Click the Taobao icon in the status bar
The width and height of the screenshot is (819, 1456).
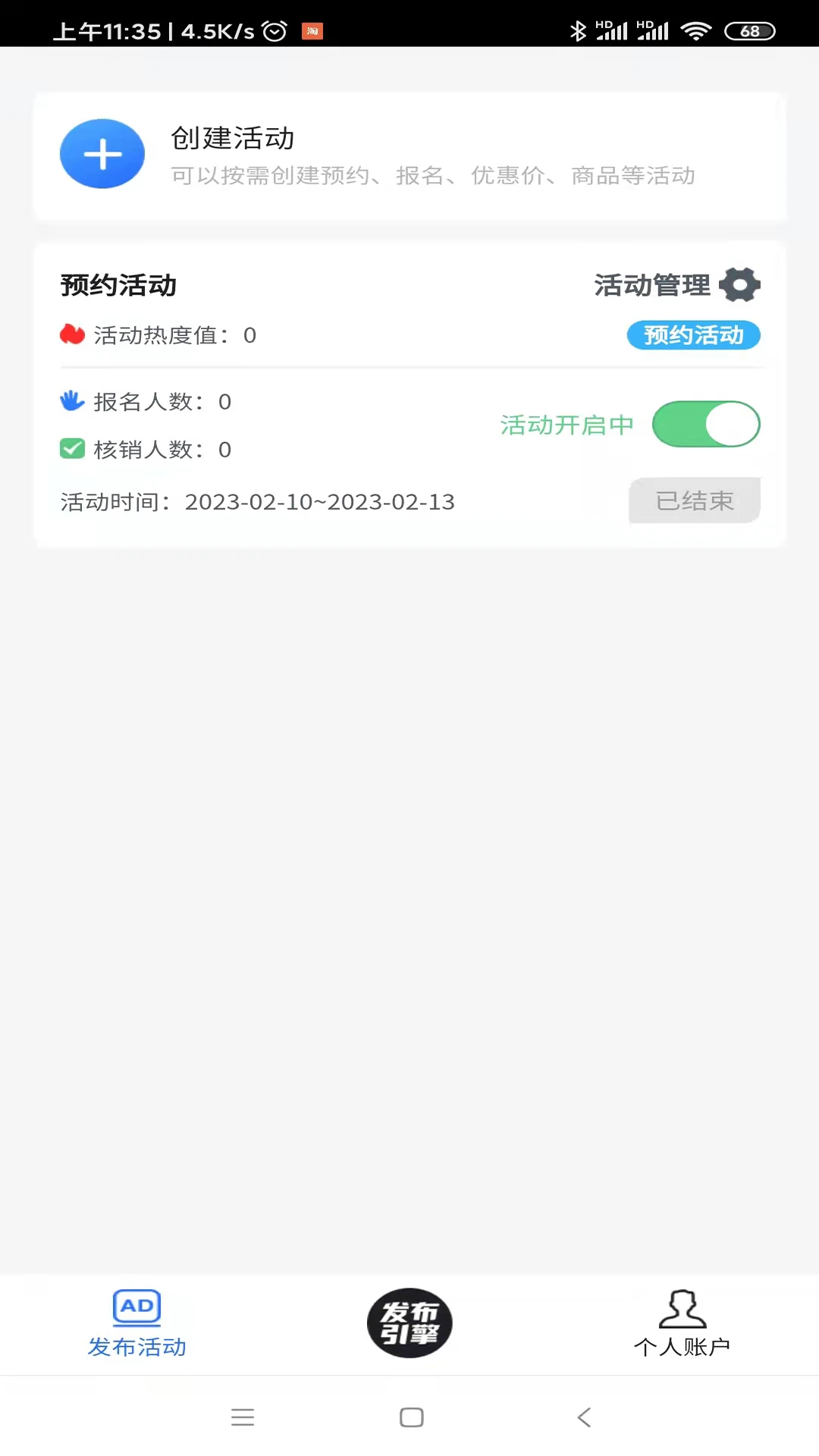[312, 32]
